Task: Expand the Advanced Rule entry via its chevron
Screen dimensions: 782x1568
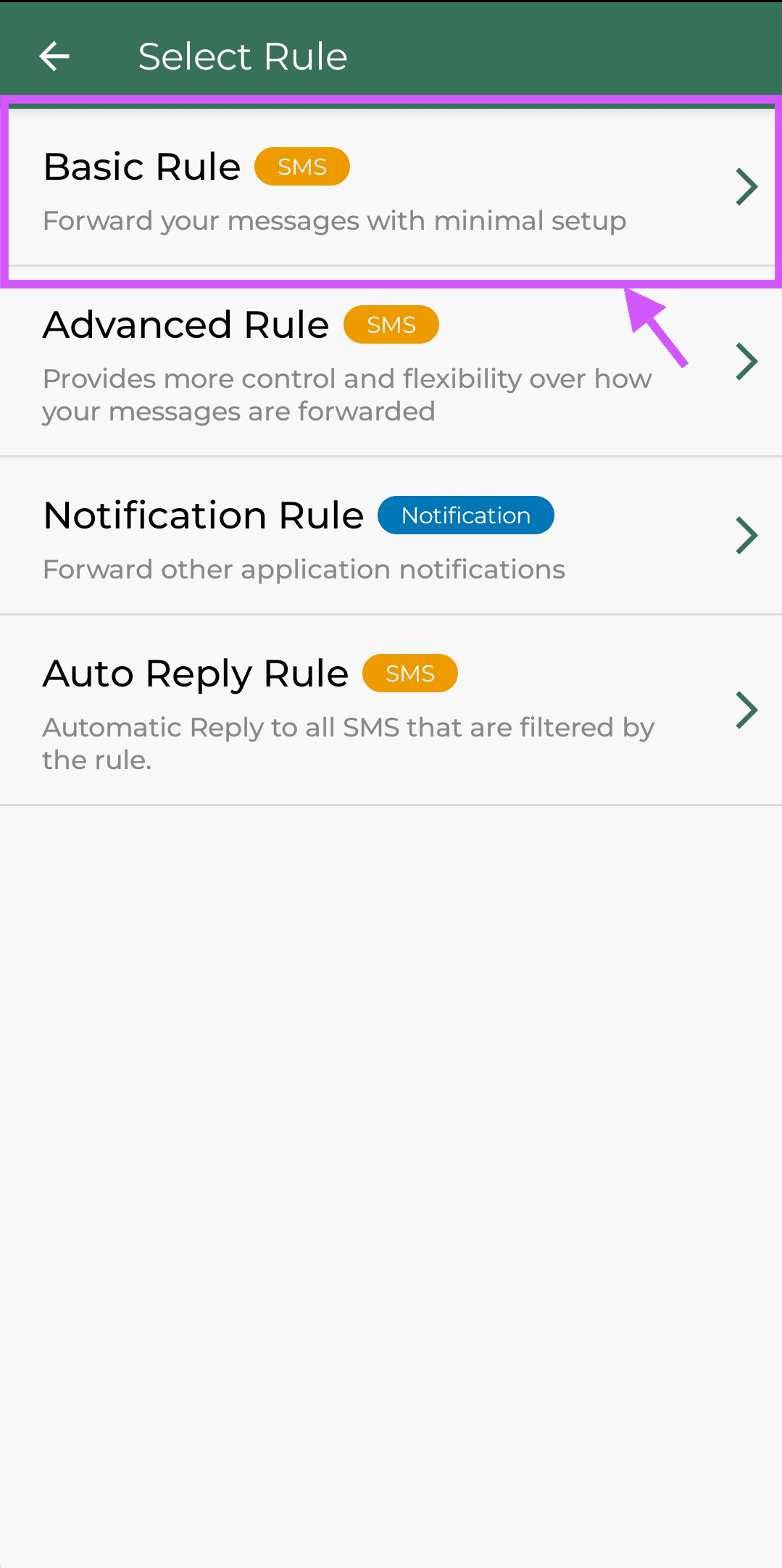Action: coord(746,361)
